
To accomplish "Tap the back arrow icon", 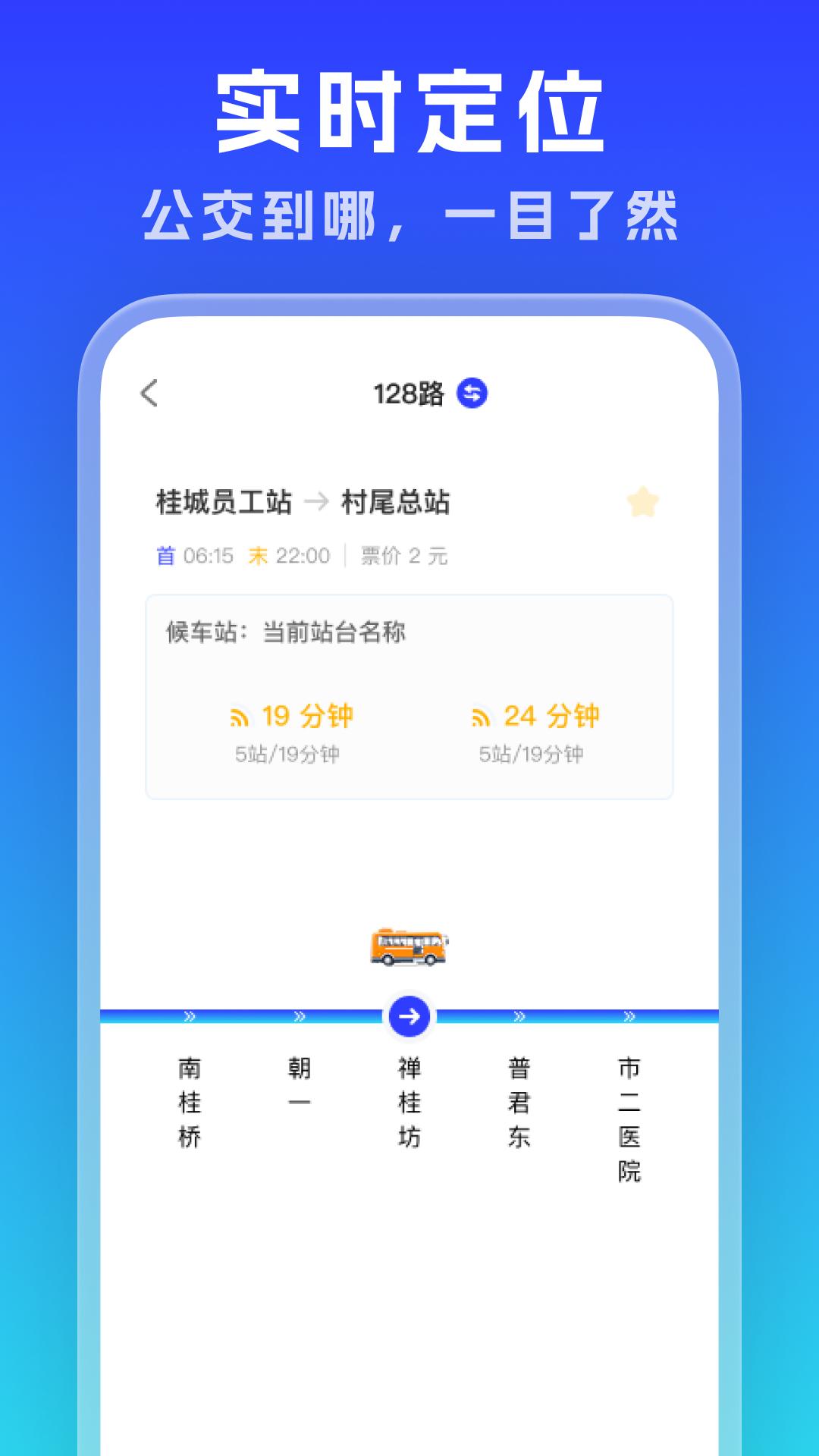I will 149,393.
